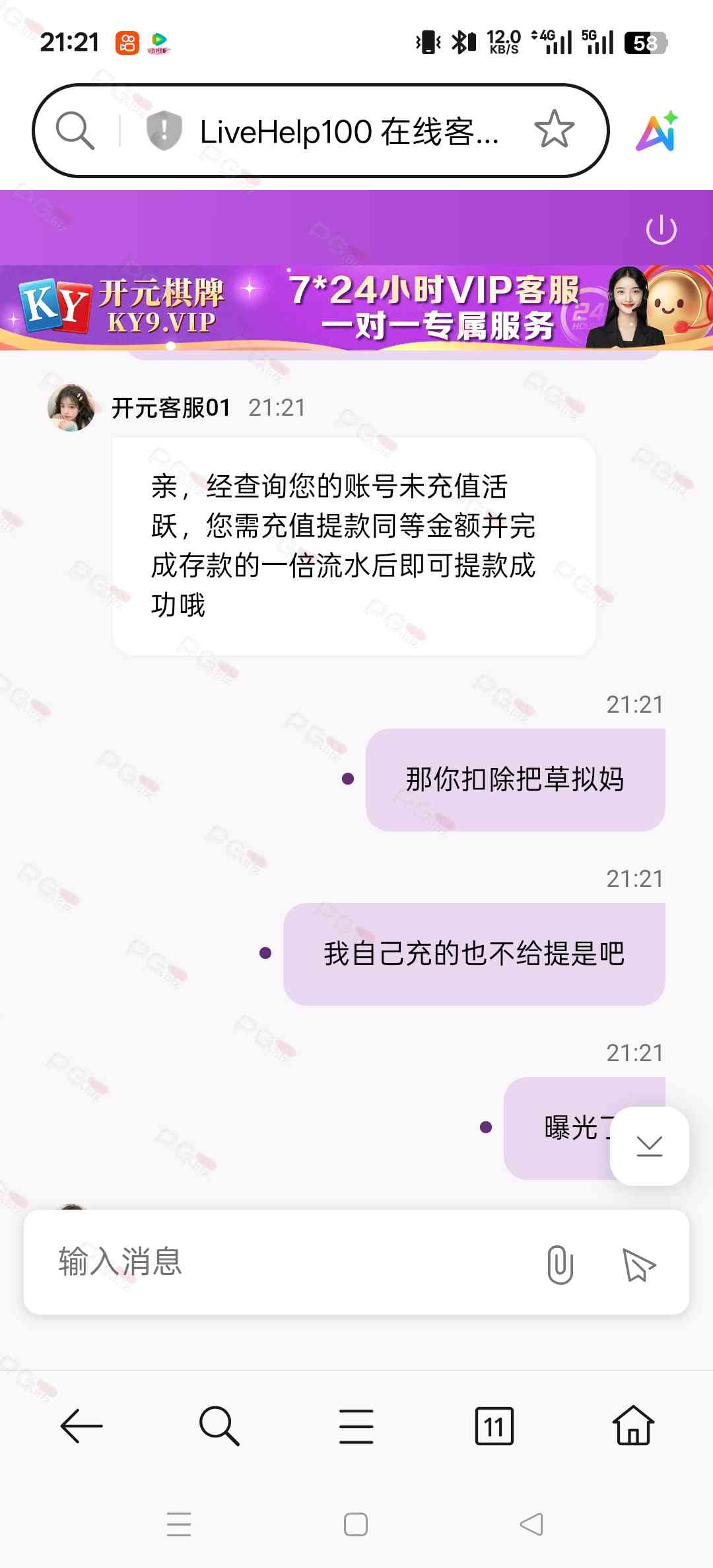Open the browser AI assistant

coord(657,131)
